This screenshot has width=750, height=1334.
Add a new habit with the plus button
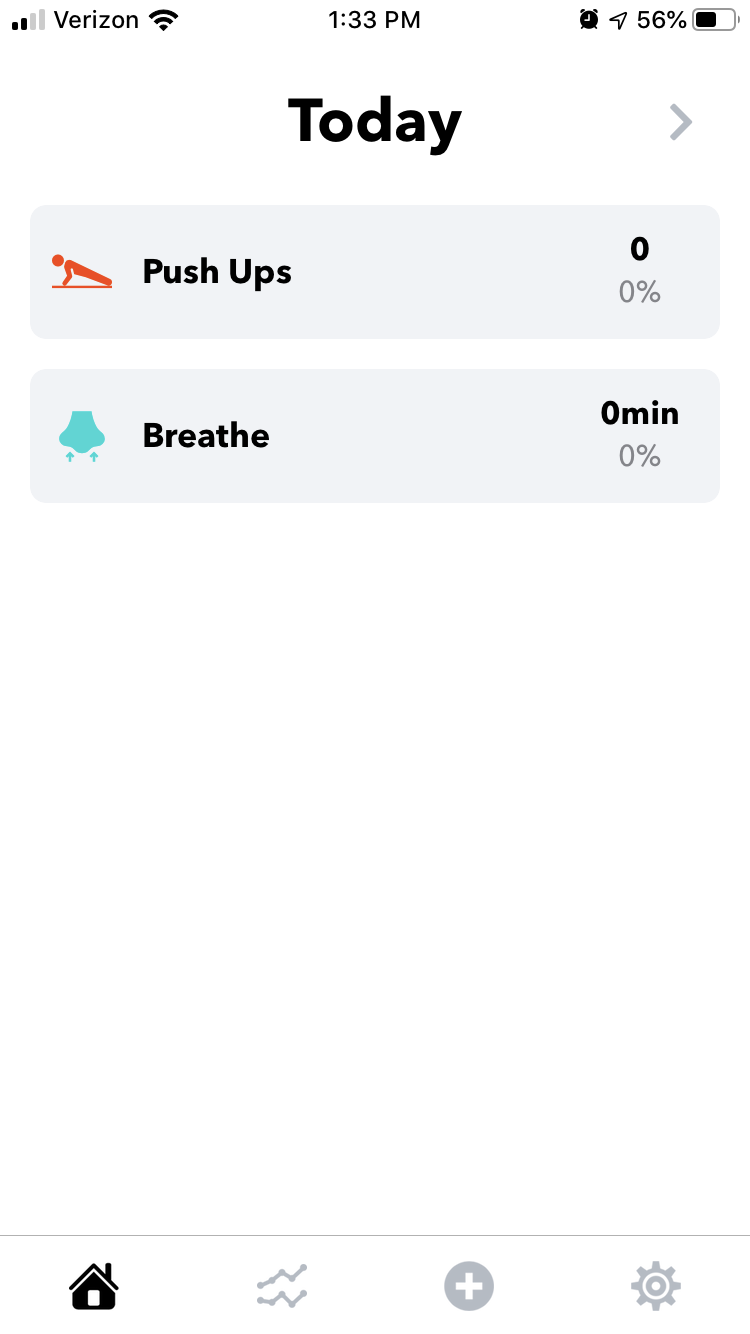[469, 1286]
